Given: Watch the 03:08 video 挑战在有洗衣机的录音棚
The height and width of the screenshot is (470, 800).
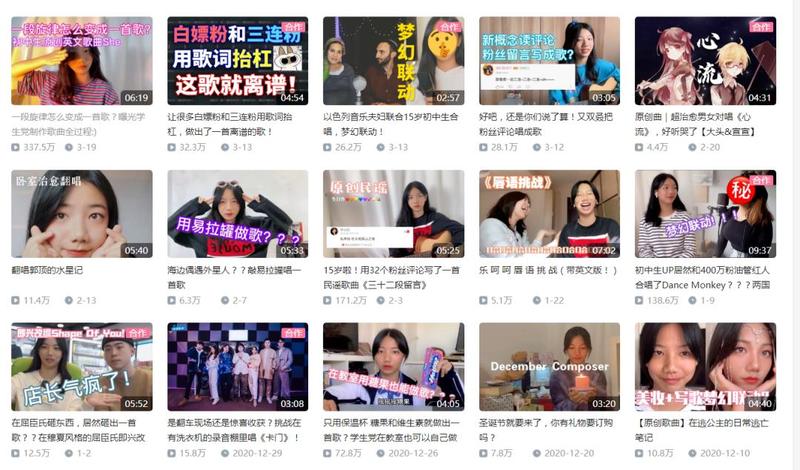Looking at the screenshot, I should (237, 366).
